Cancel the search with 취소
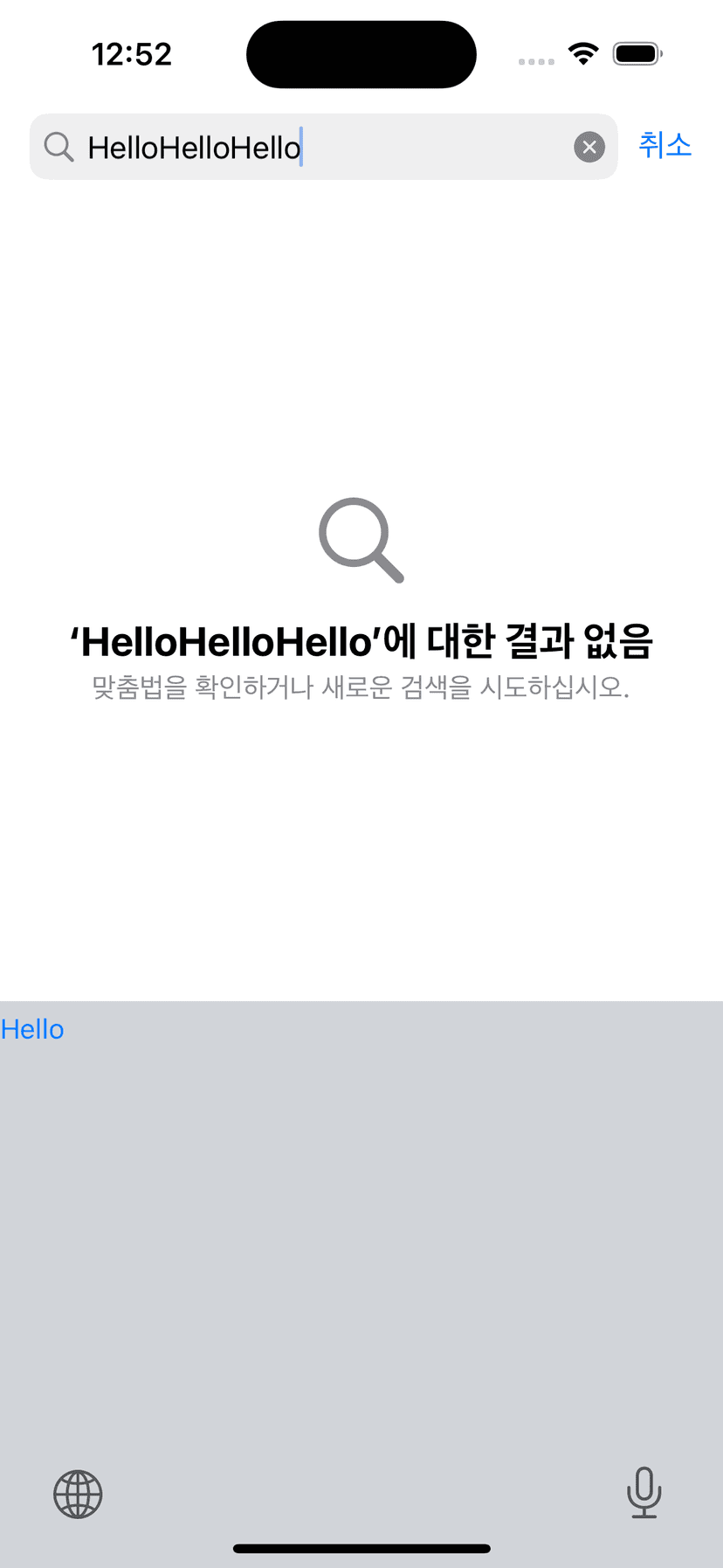Viewport: 723px width, 1568px height. 664,145
